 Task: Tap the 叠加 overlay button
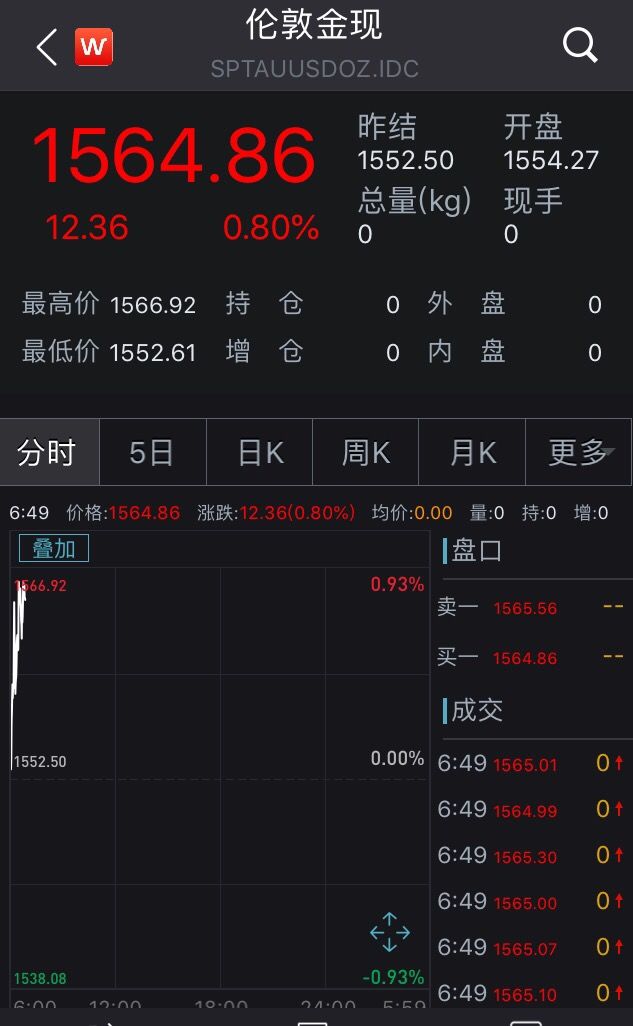point(54,548)
